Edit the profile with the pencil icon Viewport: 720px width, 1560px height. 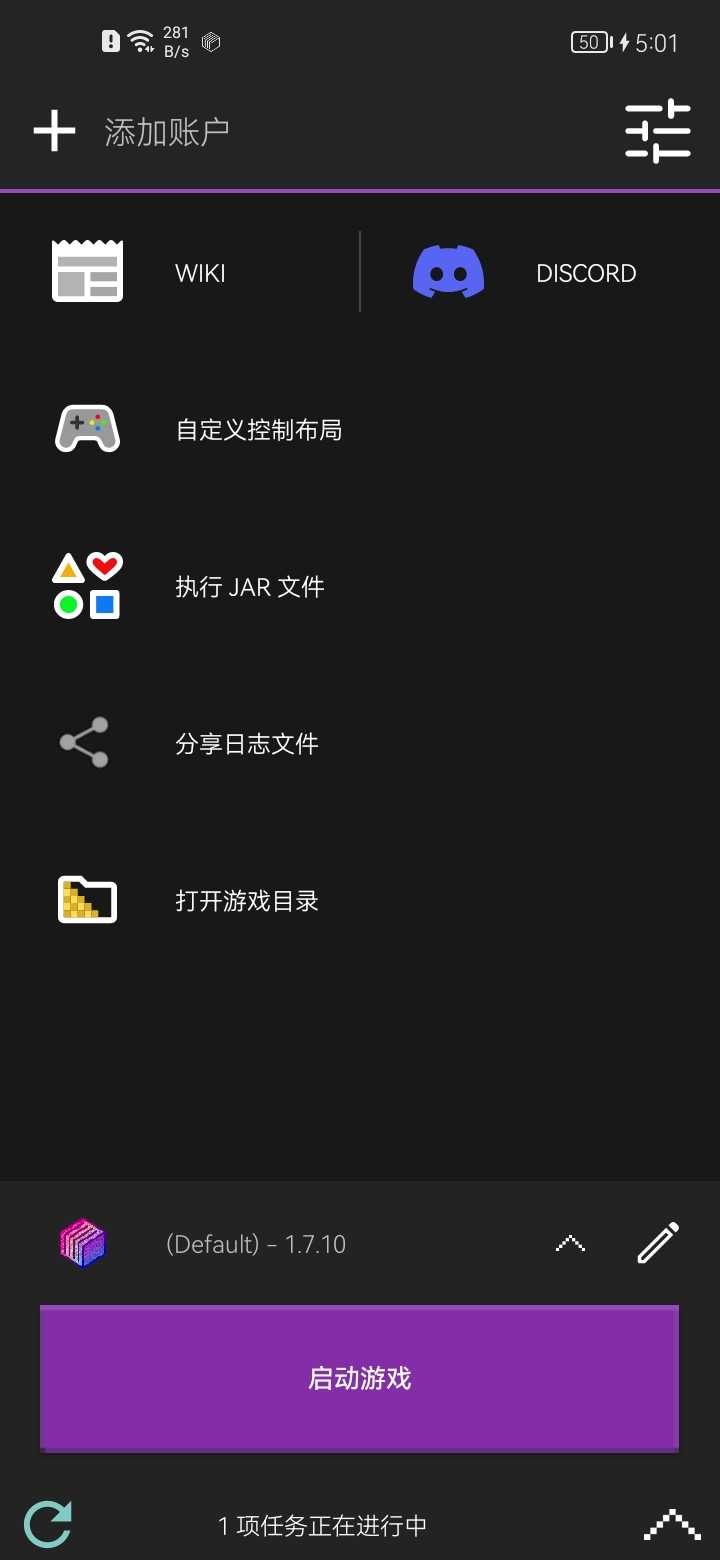click(x=658, y=1243)
